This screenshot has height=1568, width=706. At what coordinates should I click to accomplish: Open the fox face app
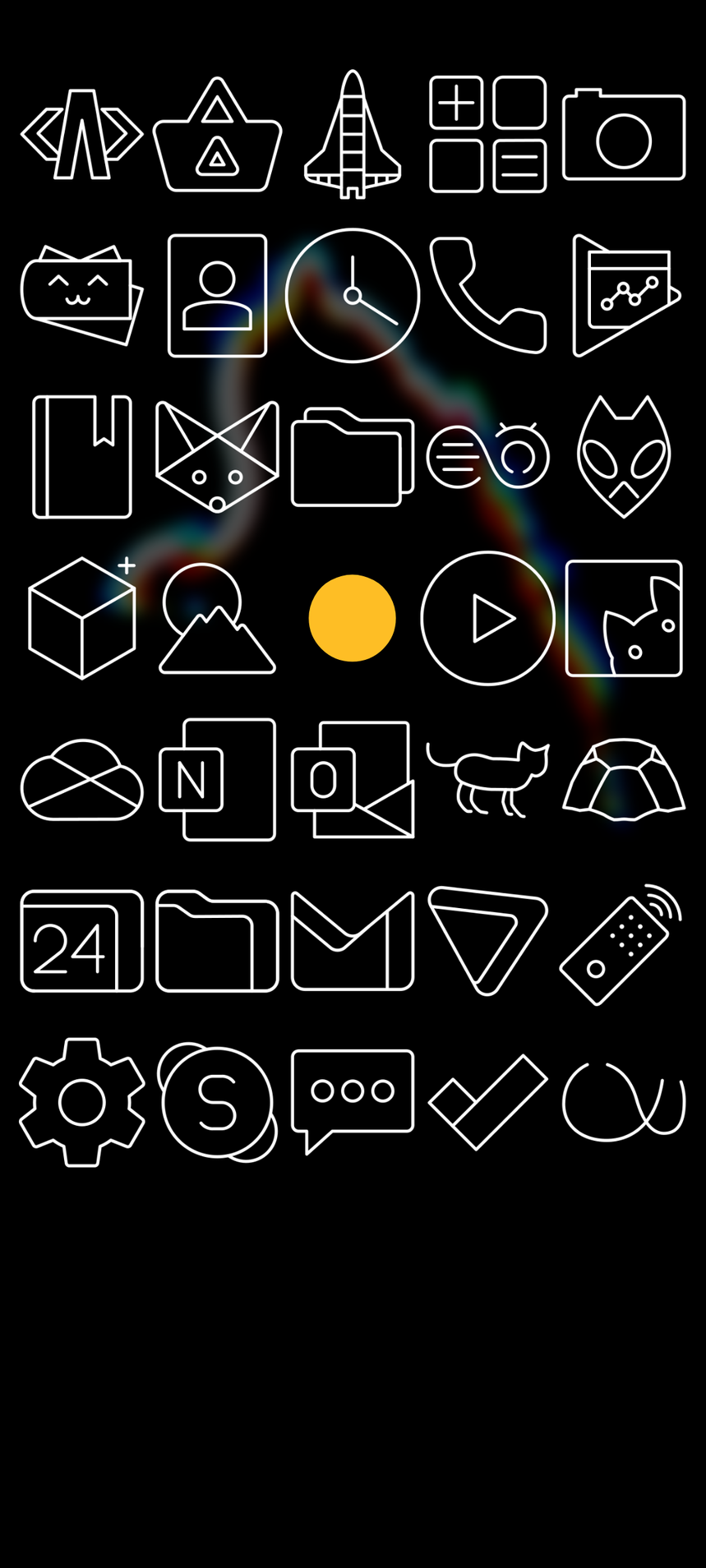[x=217, y=457]
